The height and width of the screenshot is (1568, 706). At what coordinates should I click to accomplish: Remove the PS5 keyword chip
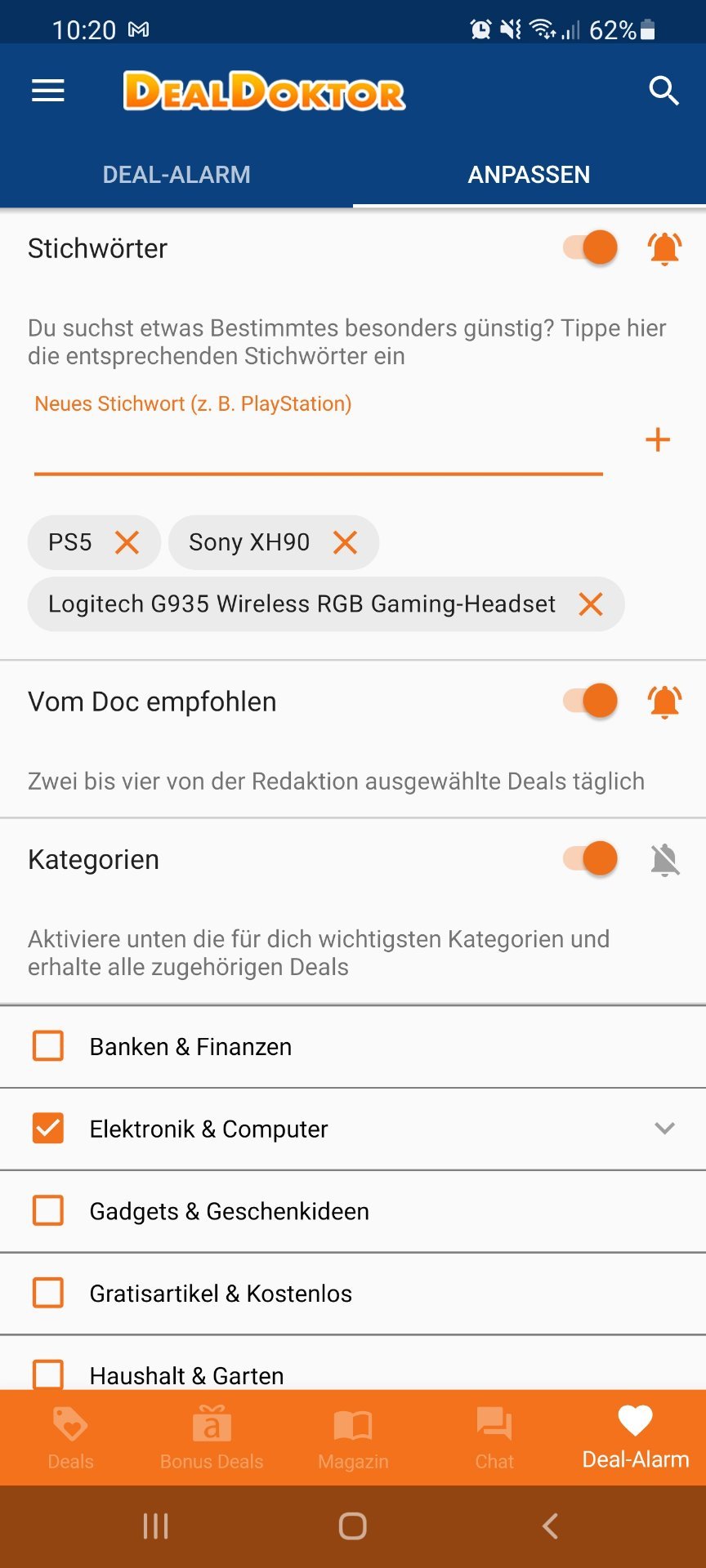pyautogui.click(x=127, y=542)
